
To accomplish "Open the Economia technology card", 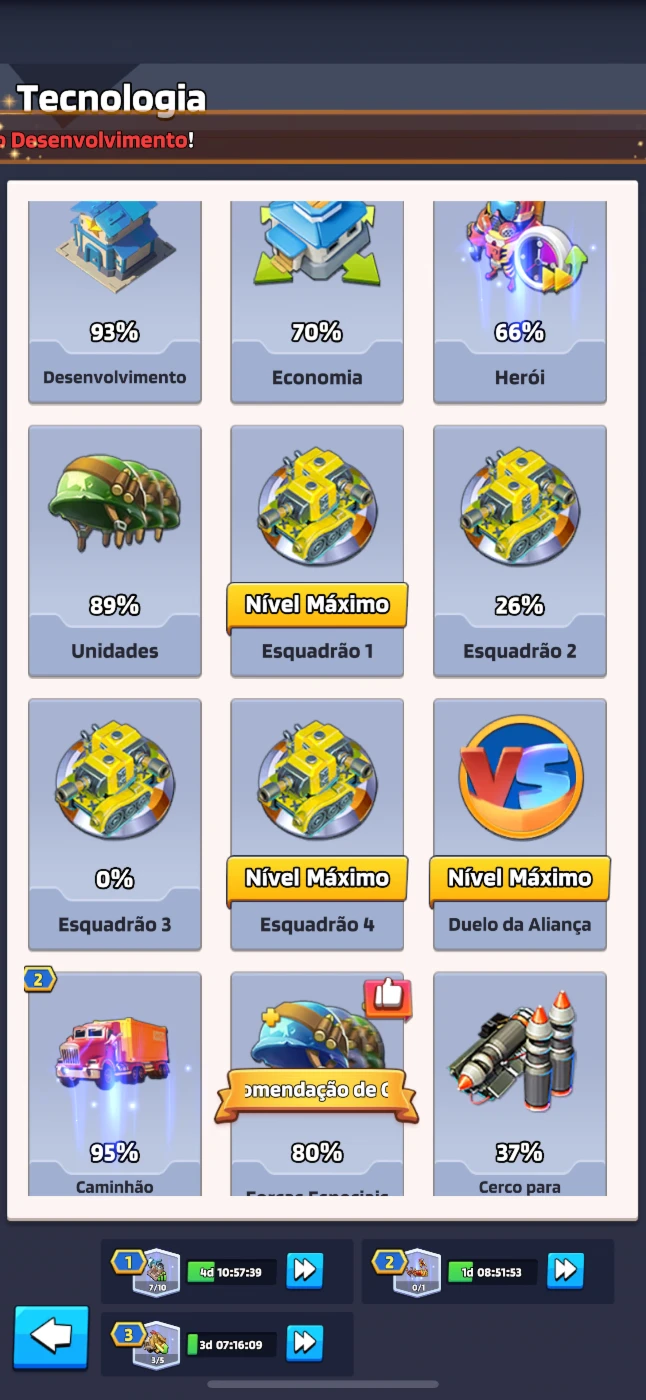I will (317, 302).
